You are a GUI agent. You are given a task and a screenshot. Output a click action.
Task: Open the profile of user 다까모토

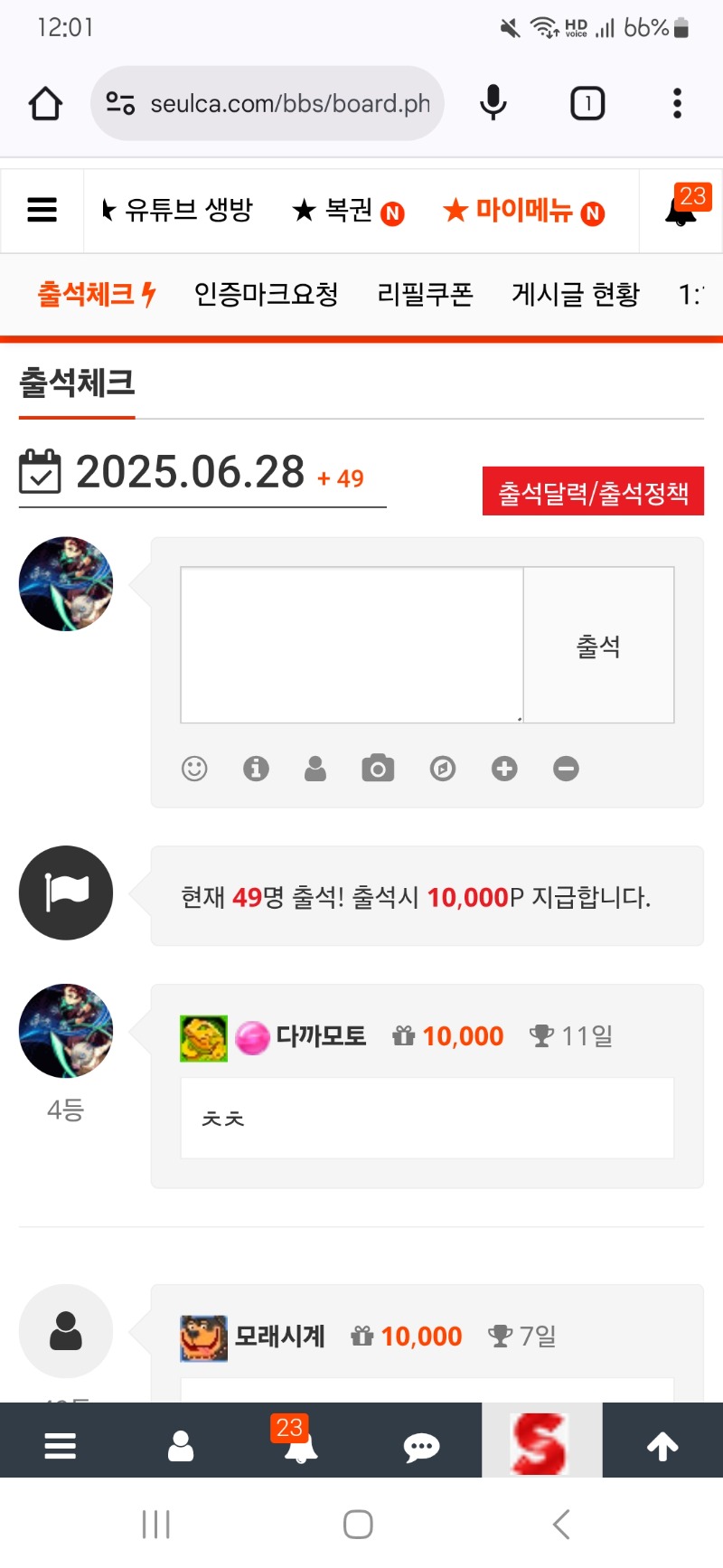coord(320,1036)
